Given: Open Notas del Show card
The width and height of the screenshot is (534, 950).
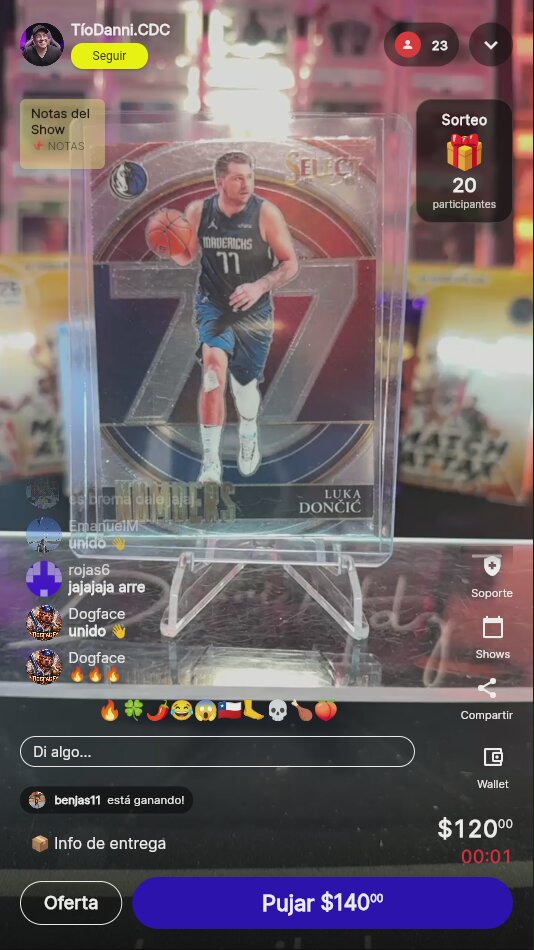Looking at the screenshot, I should [x=62, y=134].
